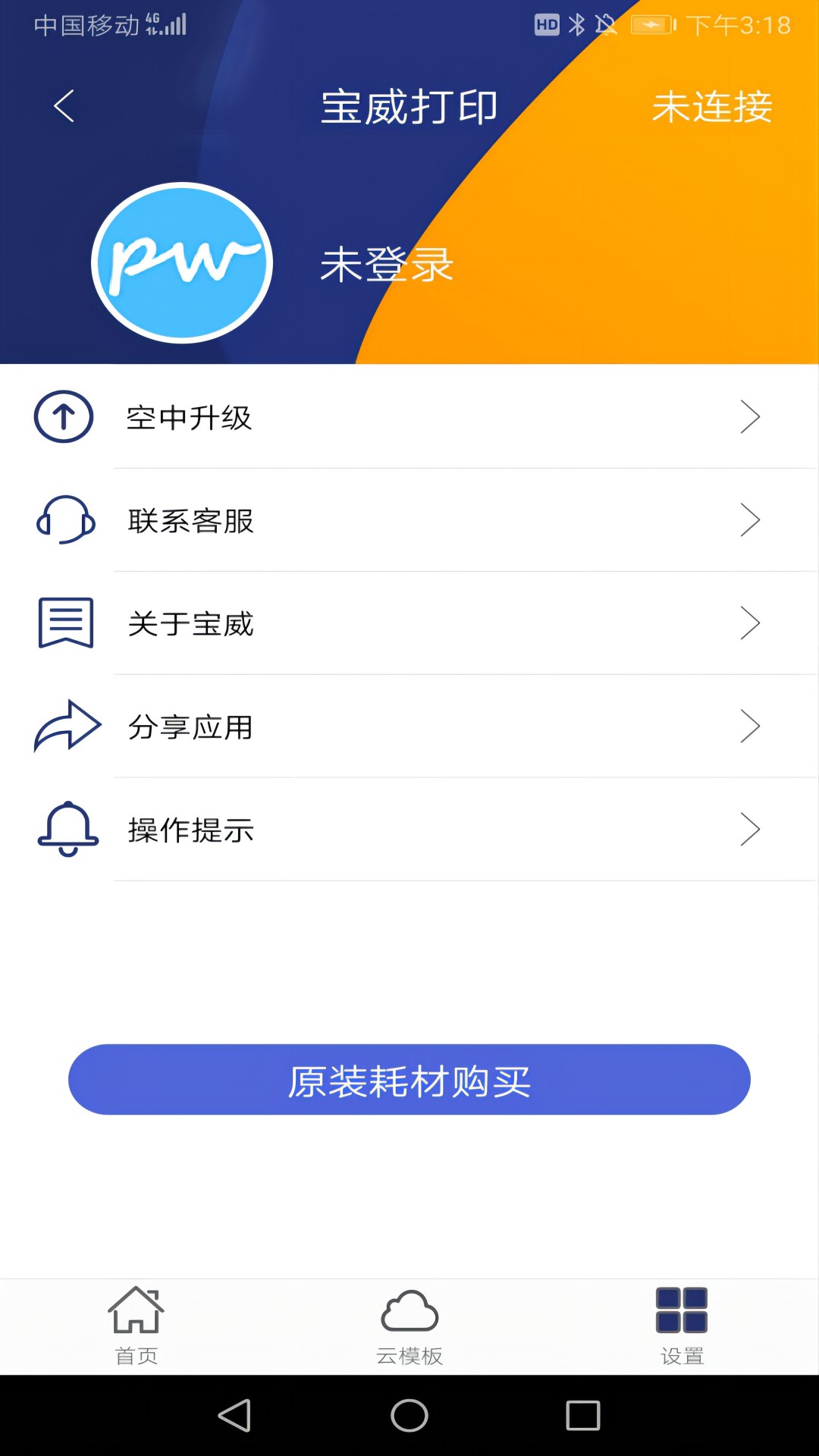Open the document icon for 关于宝威
The width and height of the screenshot is (819, 1456).
pyautogui.click(x=64, y=624)
